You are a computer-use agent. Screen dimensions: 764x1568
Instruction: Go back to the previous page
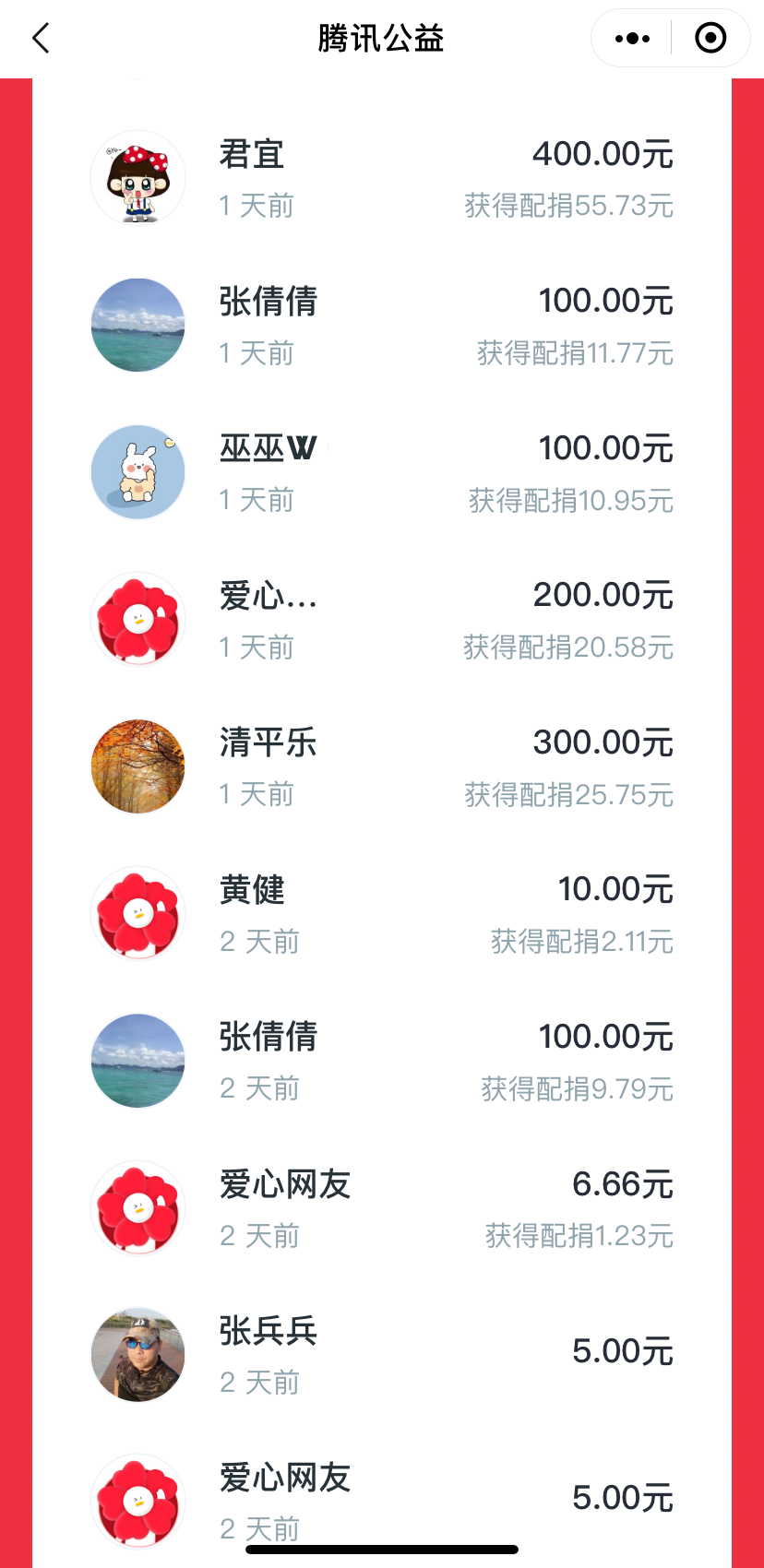pyautogui.click(x=41, y=39)
